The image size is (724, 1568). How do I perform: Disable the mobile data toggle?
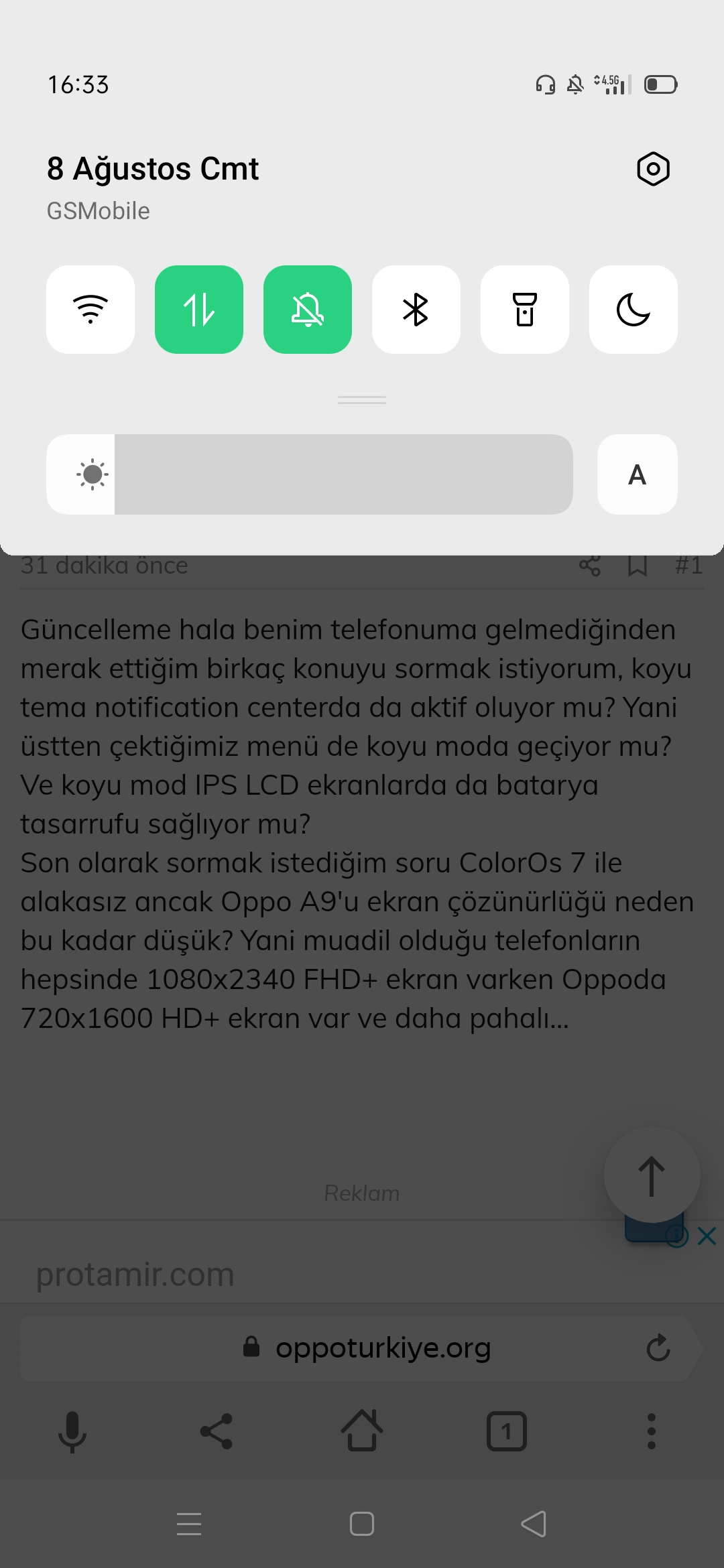click(199, 310)
